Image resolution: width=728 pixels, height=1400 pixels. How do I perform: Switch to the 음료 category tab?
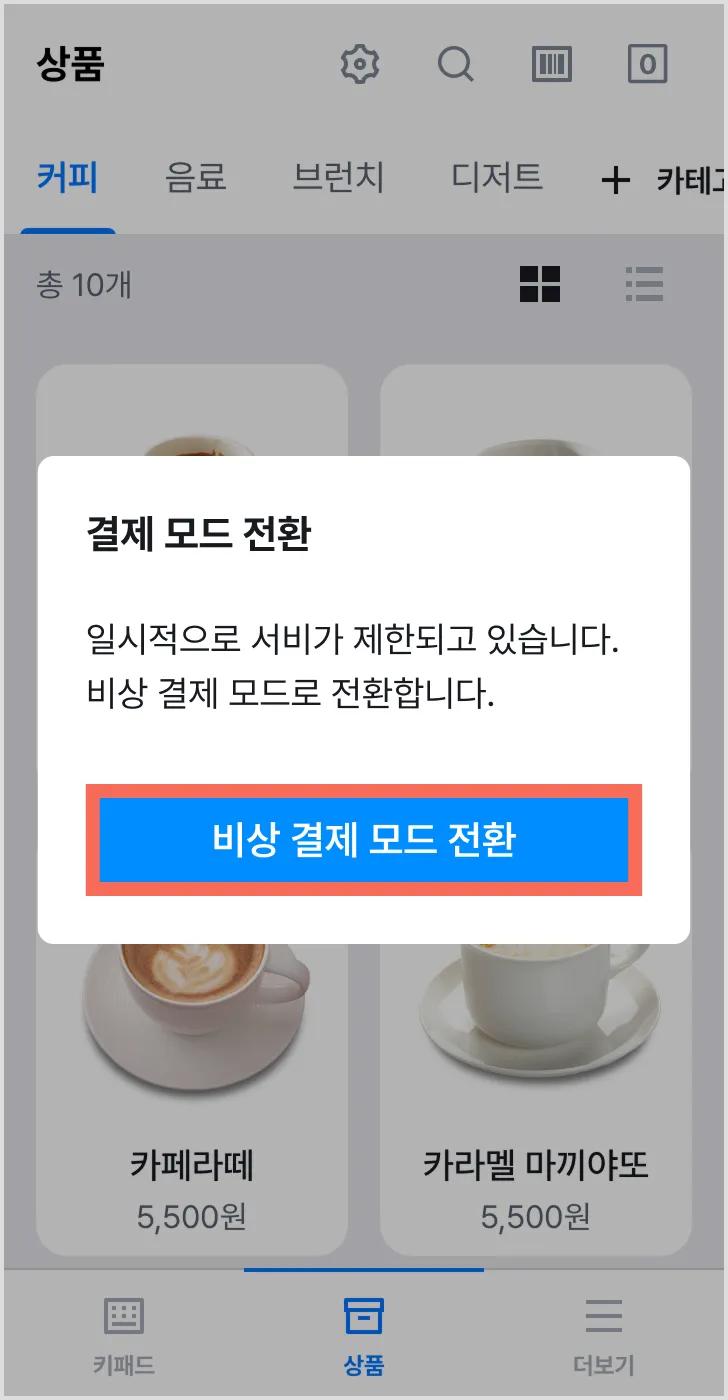pyautogui.click(x=195, y=179)
